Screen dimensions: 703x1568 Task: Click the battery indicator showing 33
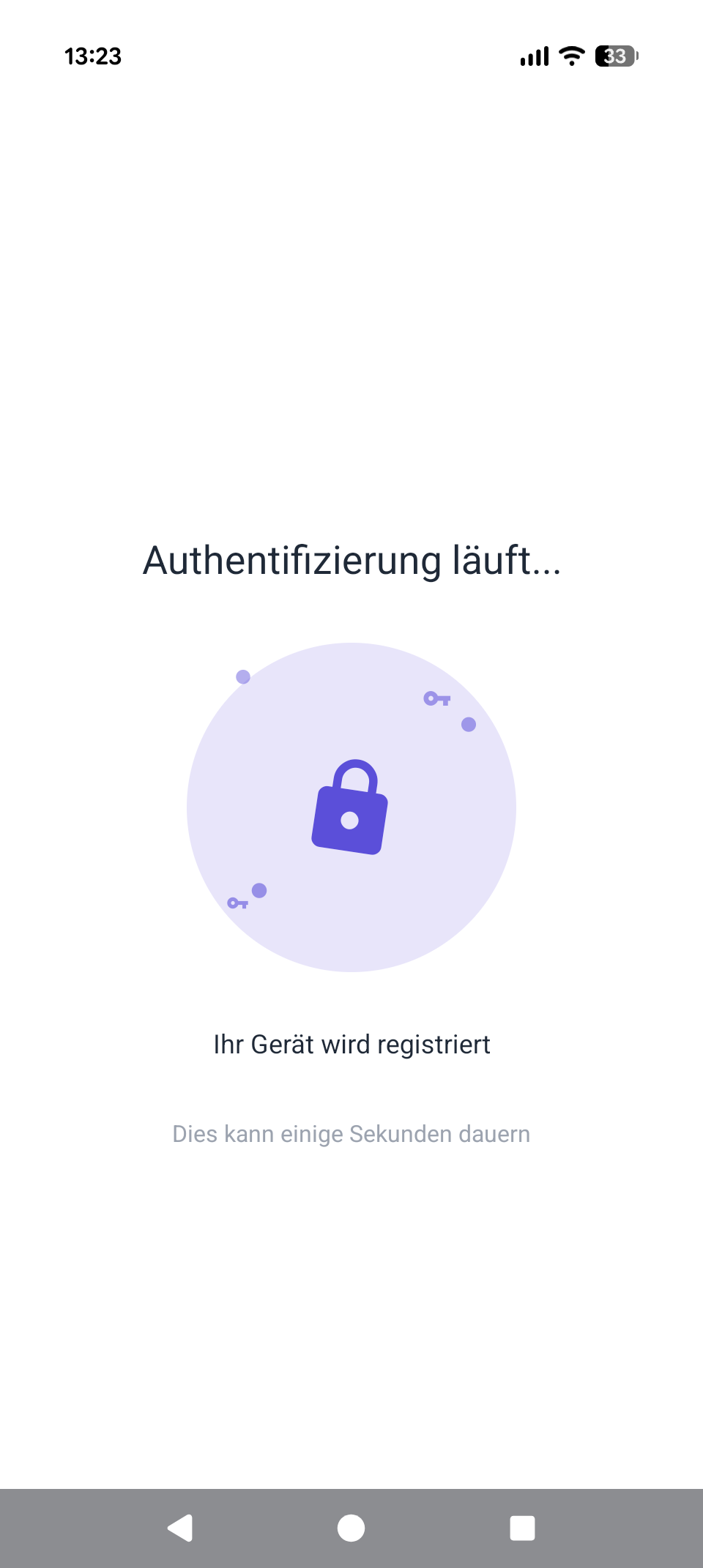click(615, 55)
